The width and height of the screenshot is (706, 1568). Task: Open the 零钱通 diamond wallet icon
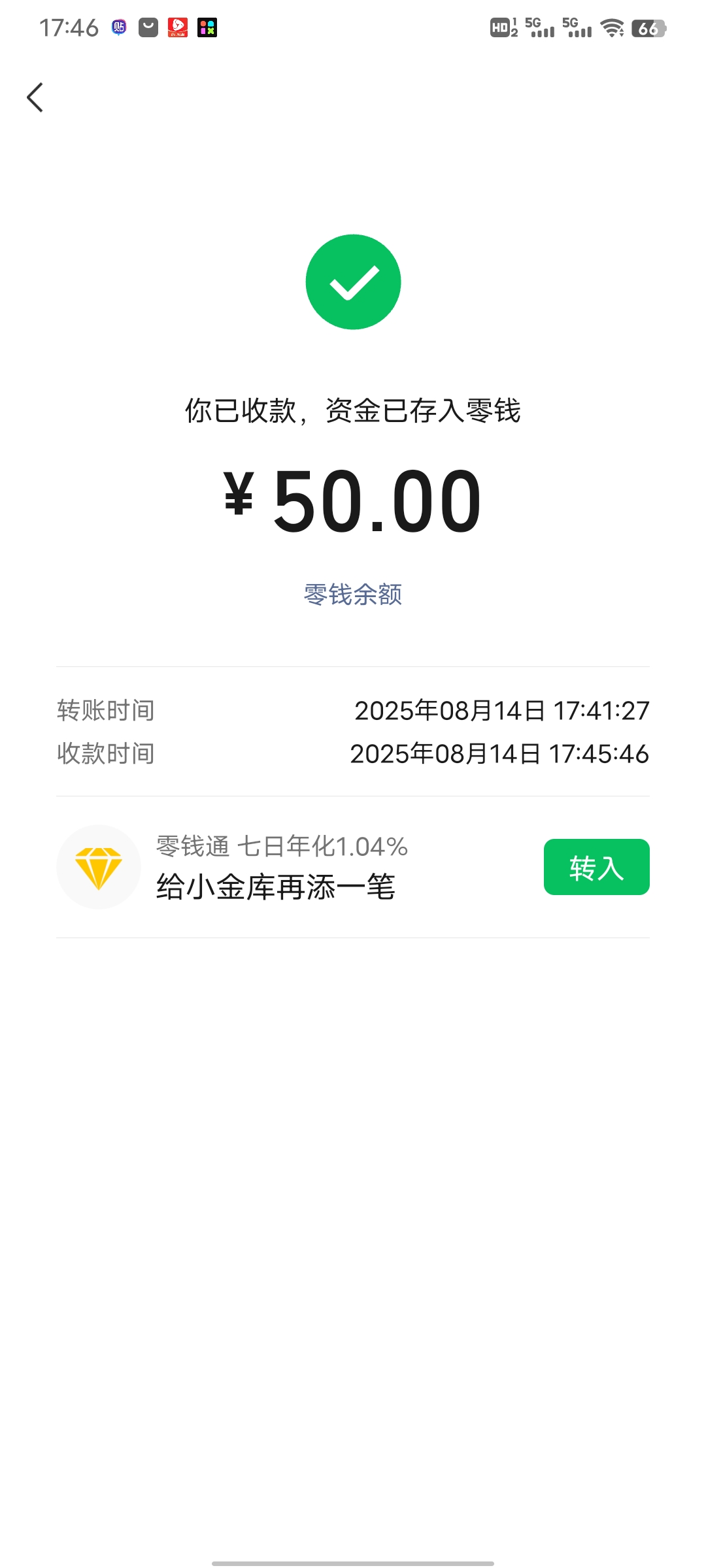pyautogui.click(x=98, y=867)
